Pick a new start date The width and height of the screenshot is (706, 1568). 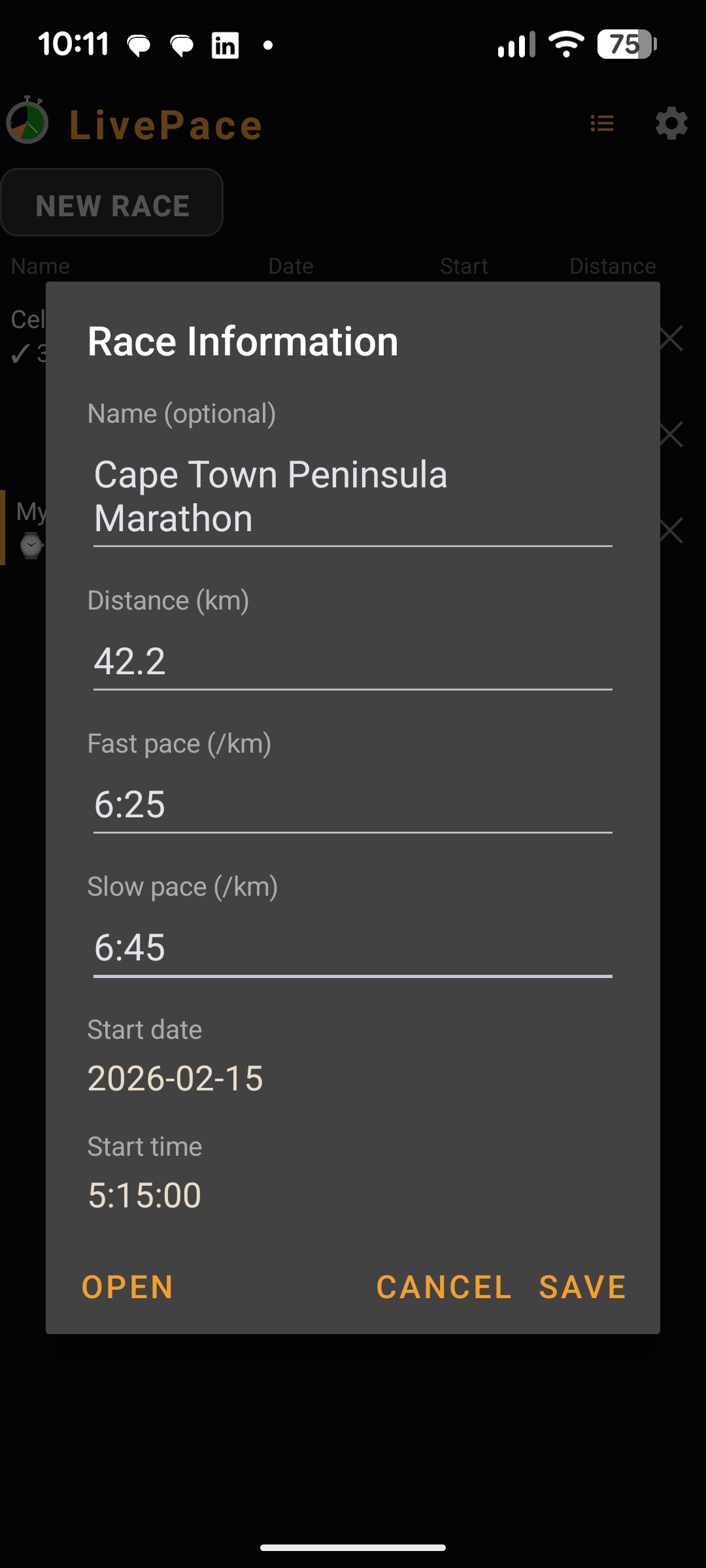coord(175,1078)
